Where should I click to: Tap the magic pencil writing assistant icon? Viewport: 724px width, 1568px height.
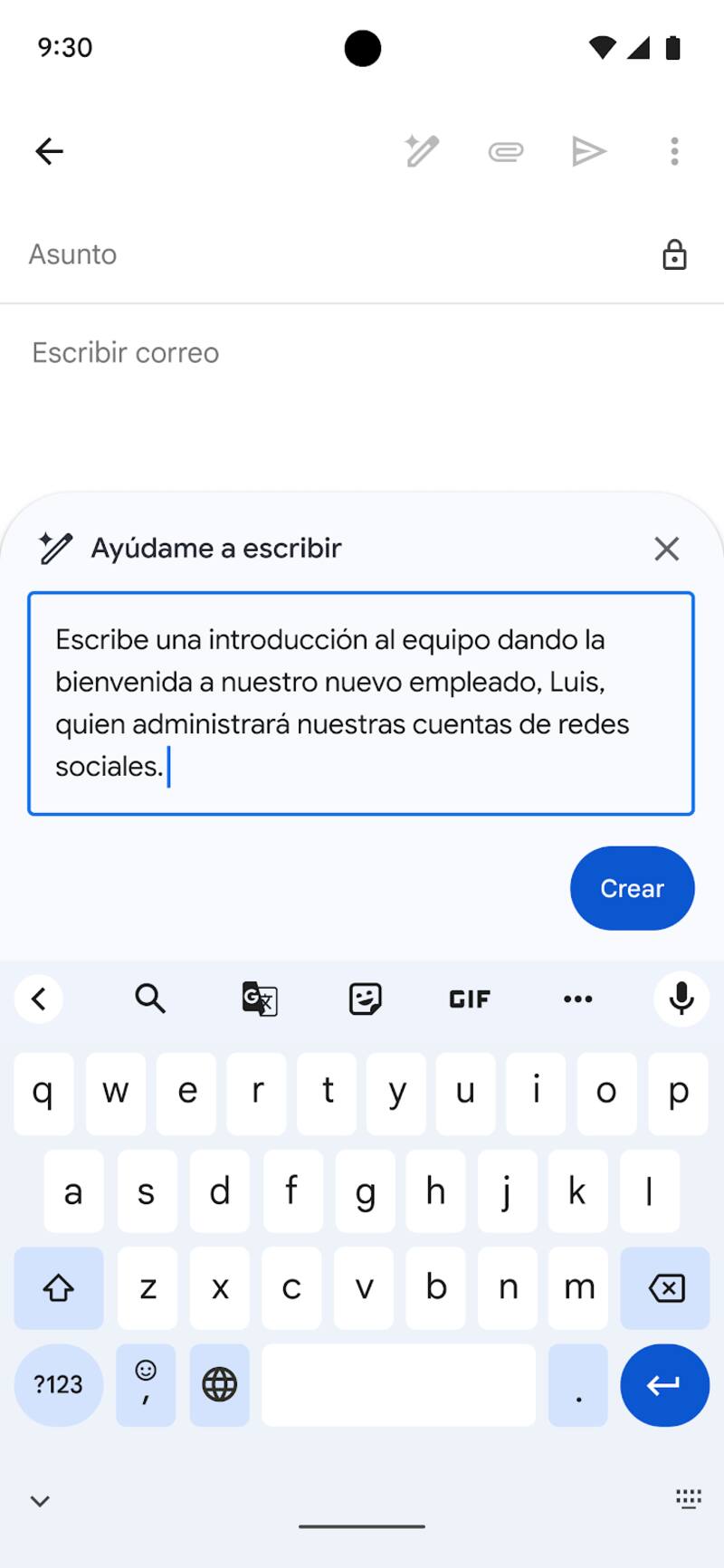click(x=422, y=151)
